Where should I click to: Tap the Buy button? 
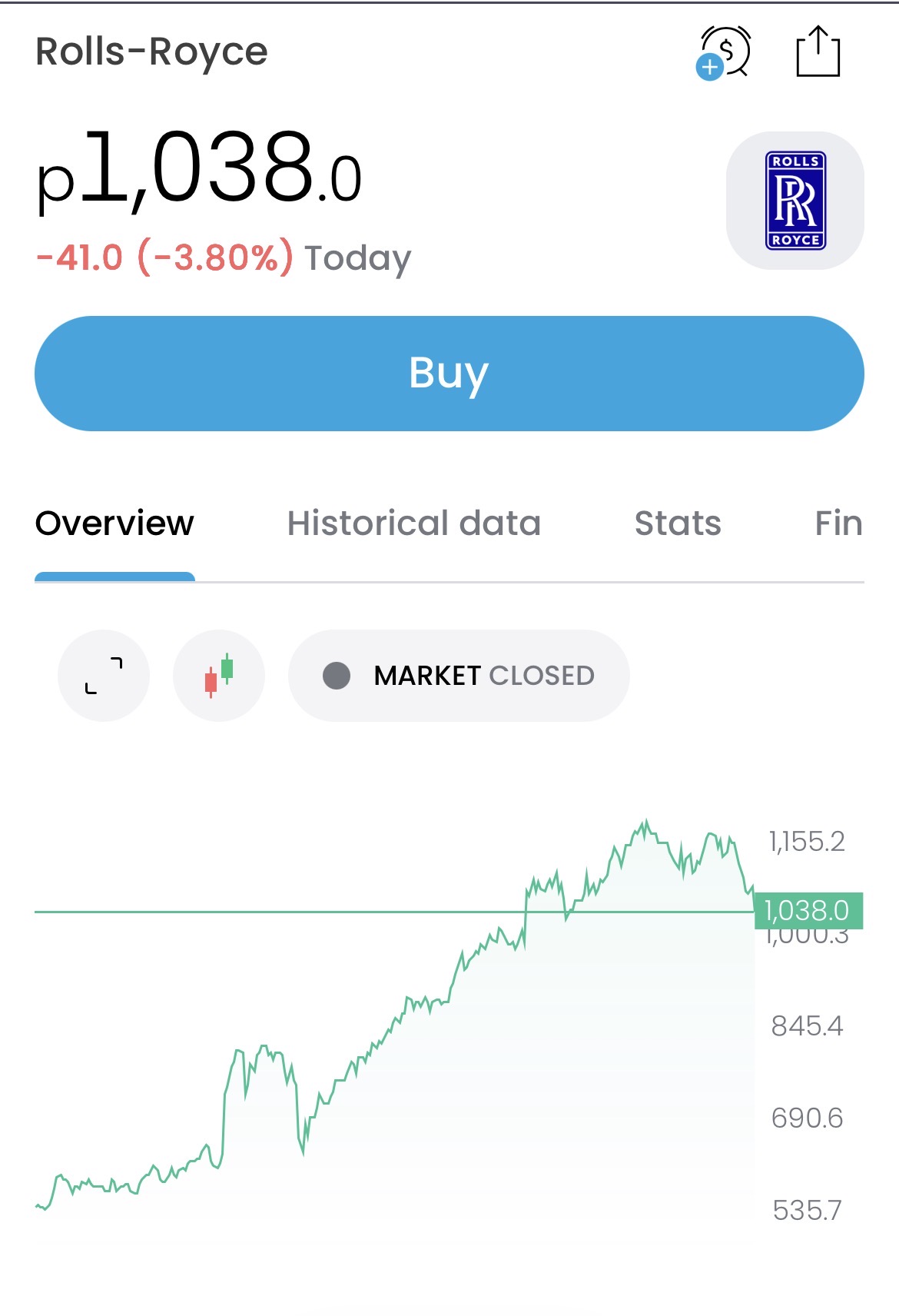coord(449,374)
